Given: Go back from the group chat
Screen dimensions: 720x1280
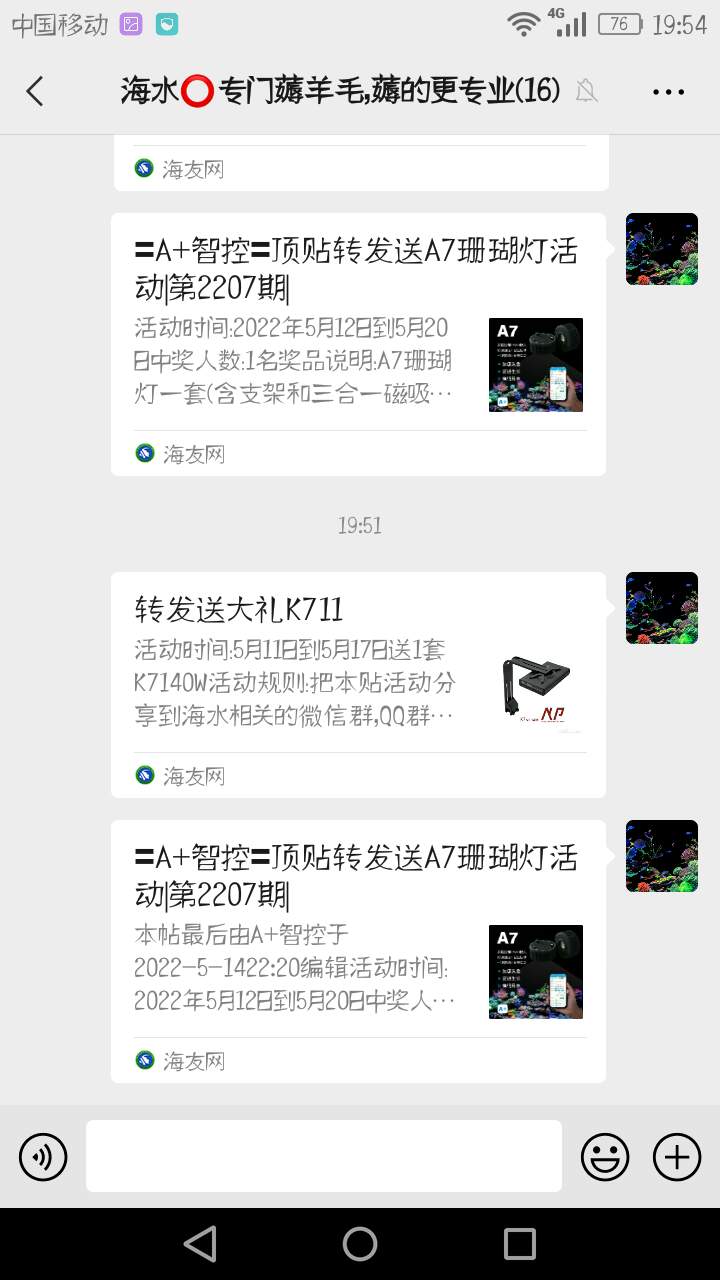Looking at the screenshot, I should coord(35,91).
